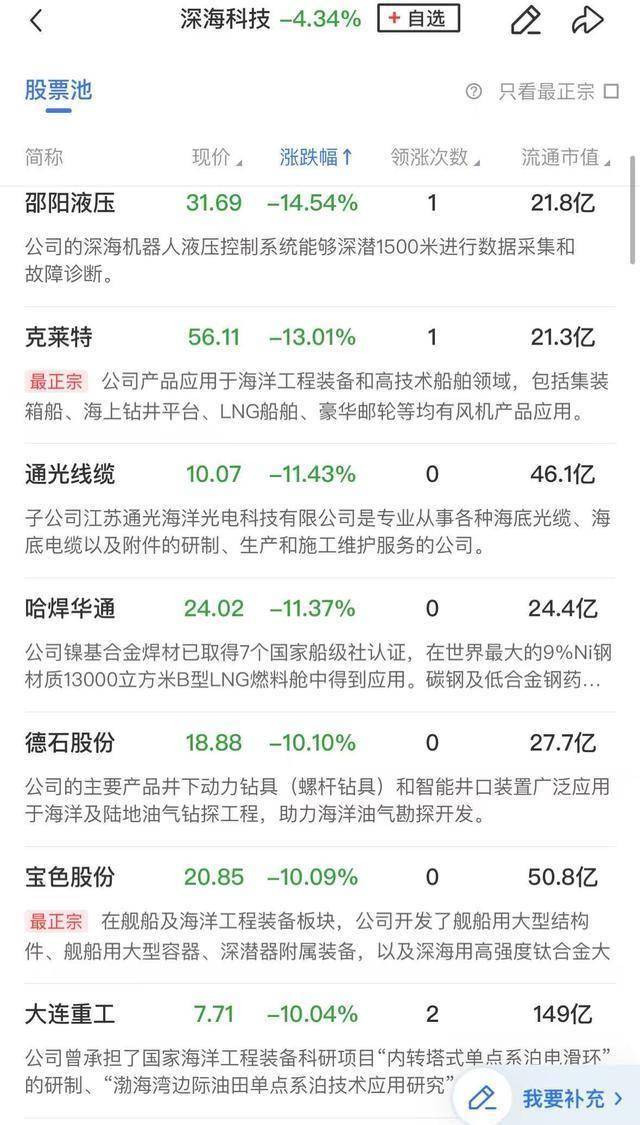
Task: Share this sector page
Action: coord(588,20)
